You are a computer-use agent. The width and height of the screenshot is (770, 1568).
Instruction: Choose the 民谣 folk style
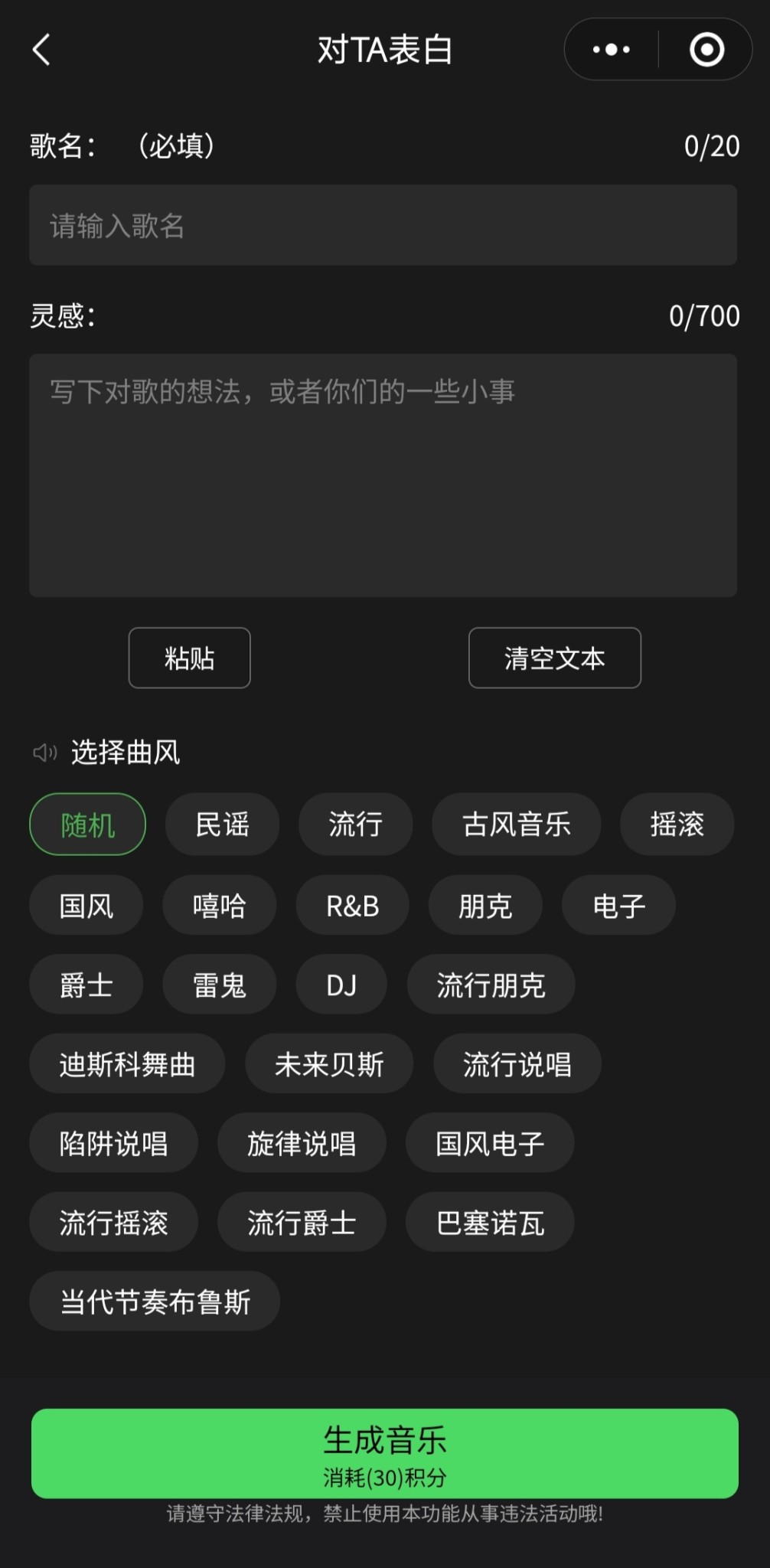tap(222, 825)
